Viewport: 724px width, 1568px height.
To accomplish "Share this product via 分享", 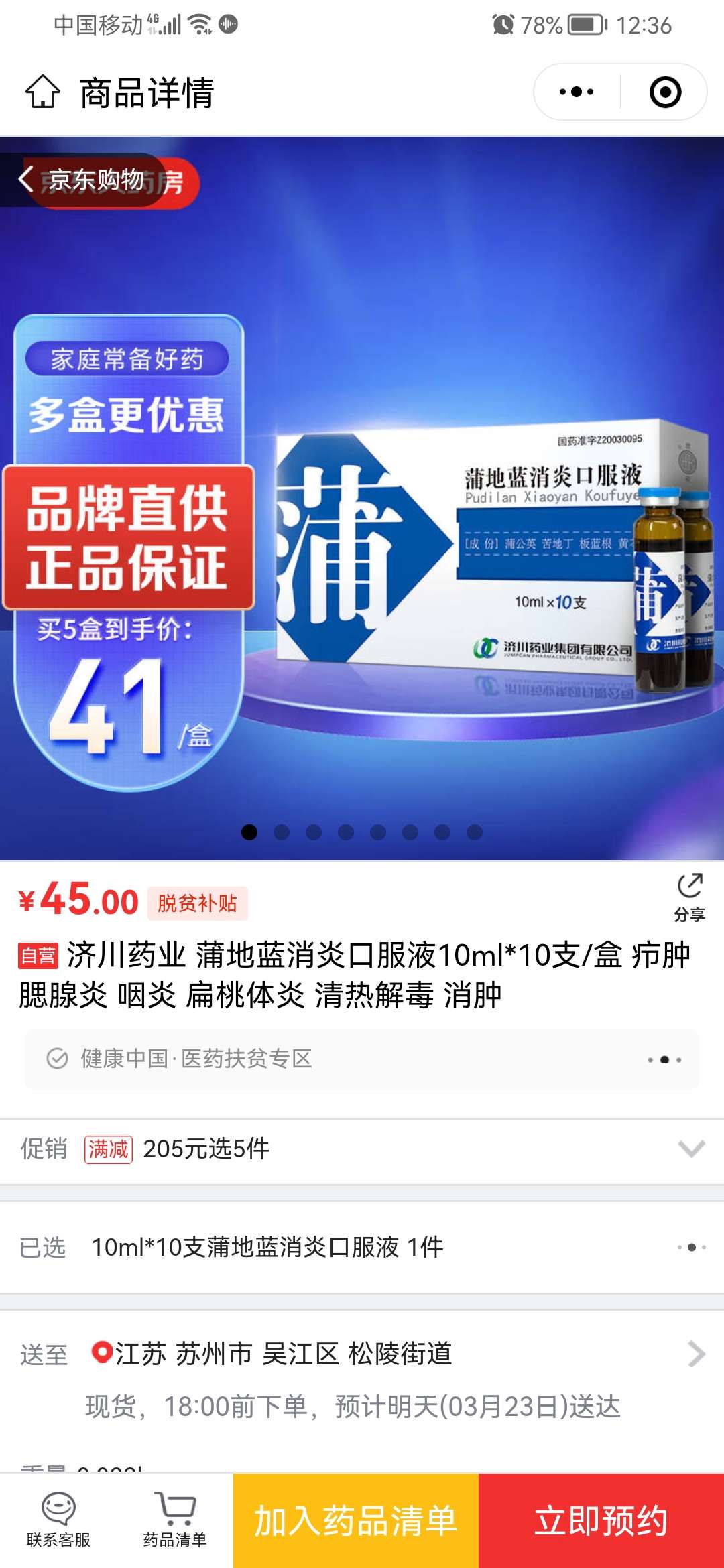I will point(689,897).
